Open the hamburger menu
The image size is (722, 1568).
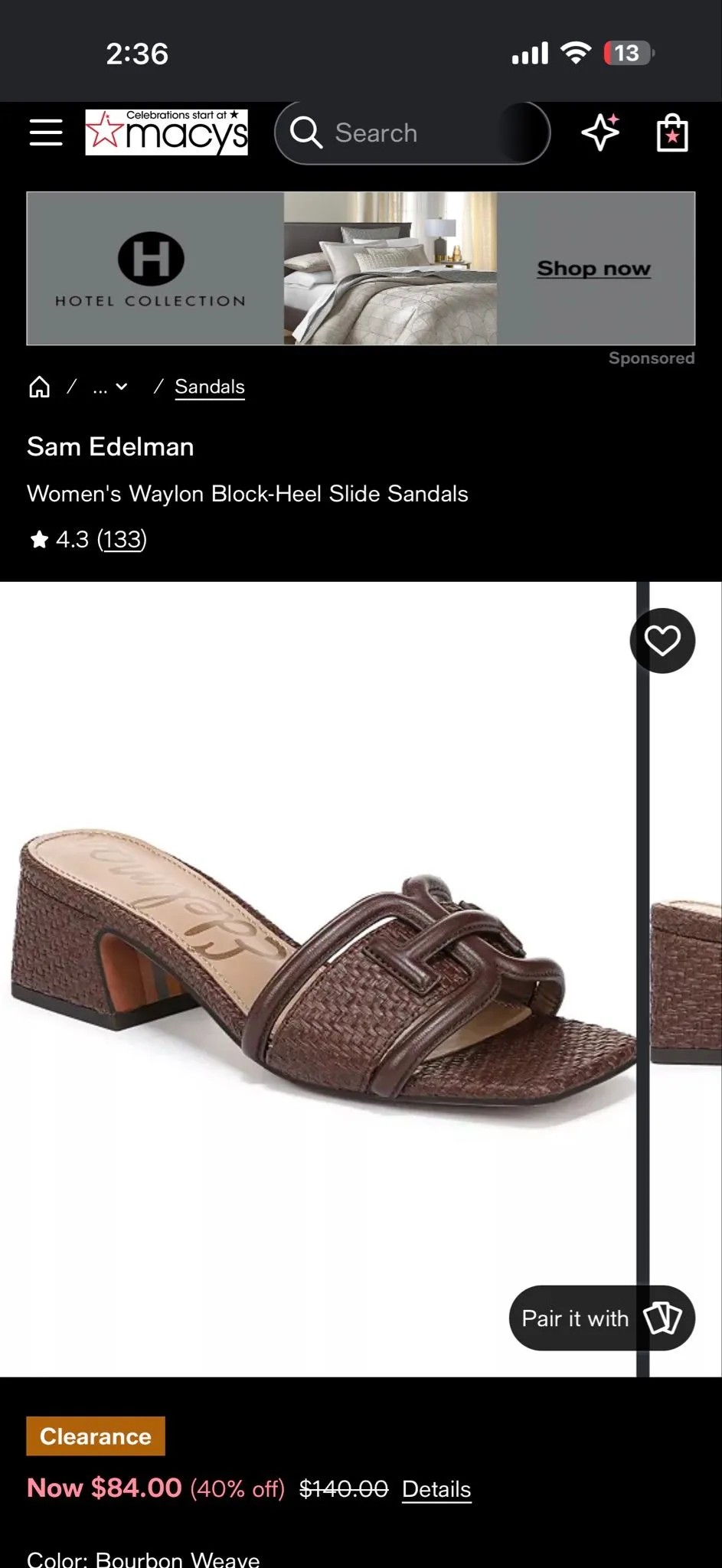pyautogui.click(x=46, y=132)
